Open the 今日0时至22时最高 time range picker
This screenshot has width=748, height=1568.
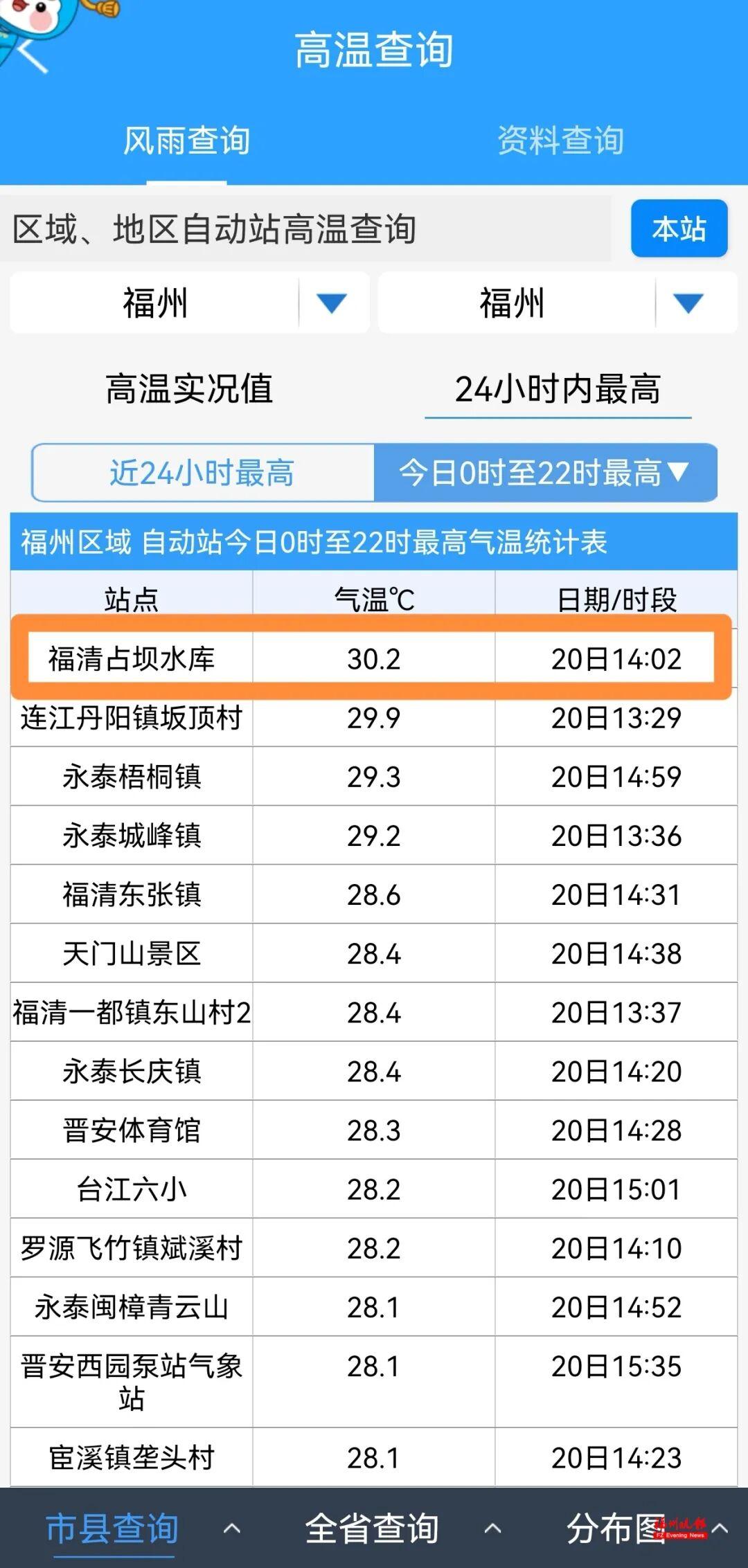tap(544, 474)
